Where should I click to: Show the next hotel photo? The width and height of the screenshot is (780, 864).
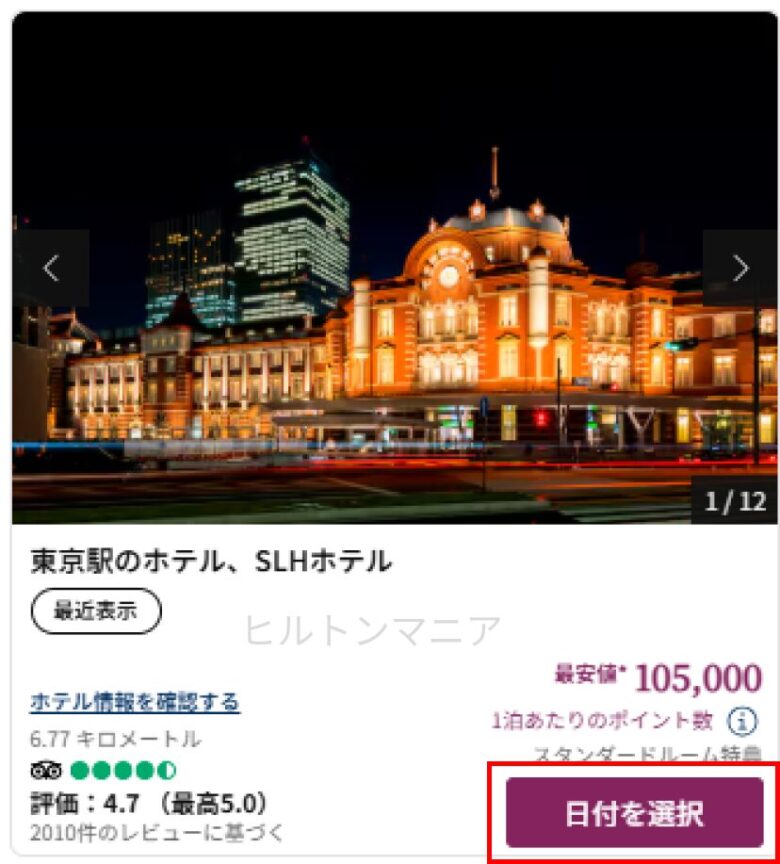click(x=740, y=268)
